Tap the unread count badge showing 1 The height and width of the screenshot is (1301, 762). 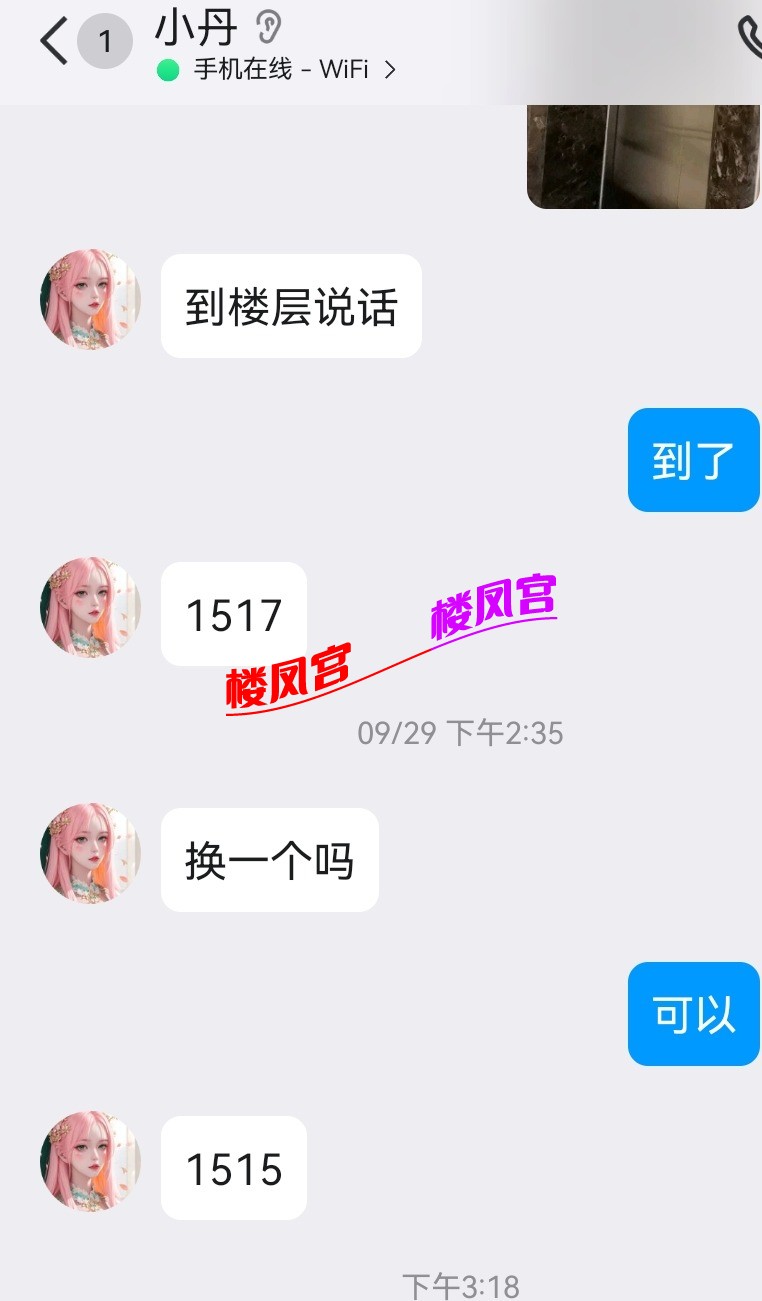pyautogui.click(x=104, y=39)
